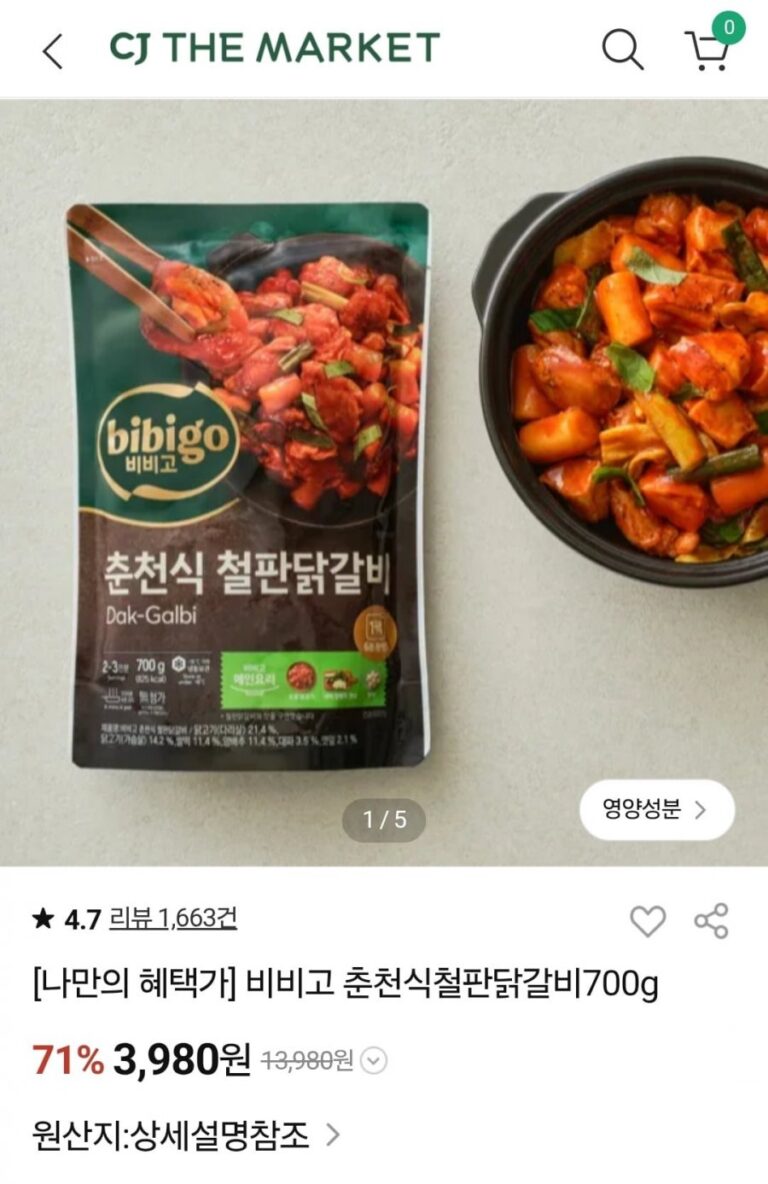
Task: Expand the price details chevron
Action: pyautogui.click(x=373, y=1060)
